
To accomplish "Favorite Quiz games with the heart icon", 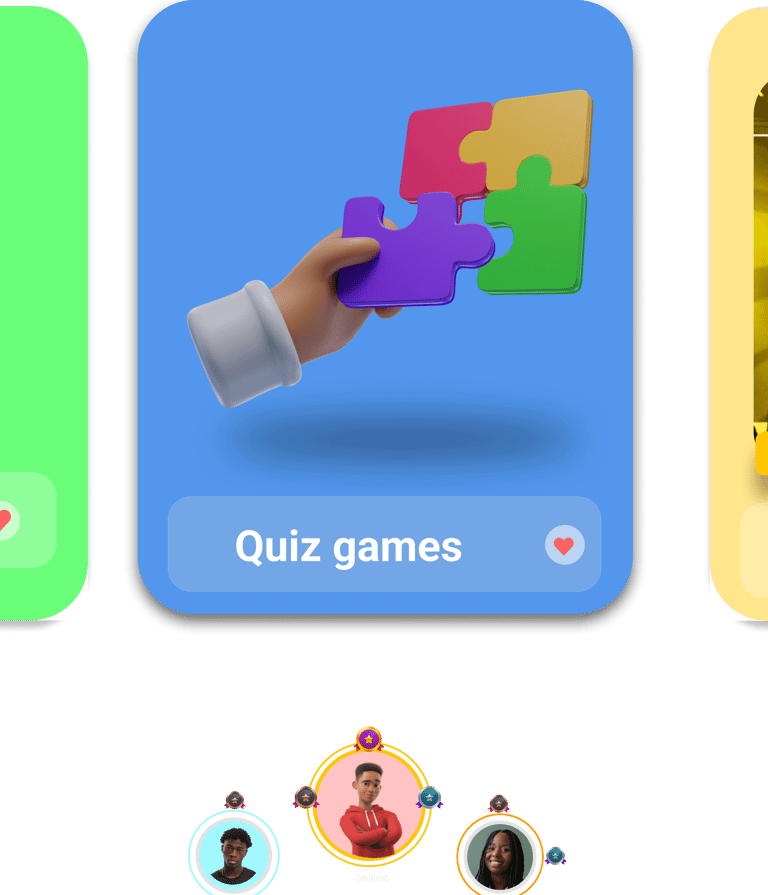I will tap(564, 545).
